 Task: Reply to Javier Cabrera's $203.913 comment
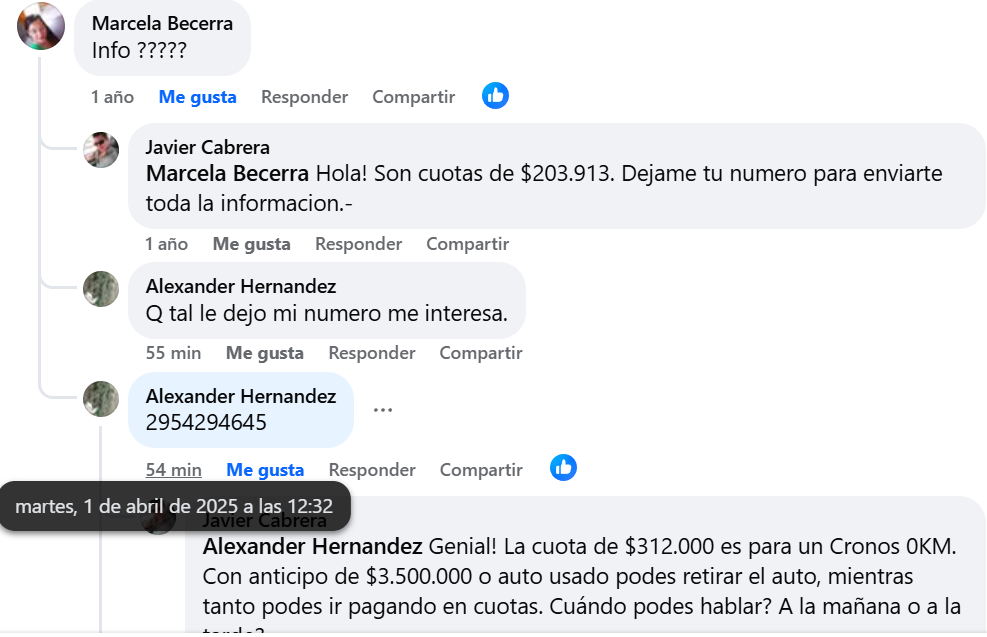tap(358, 244)
